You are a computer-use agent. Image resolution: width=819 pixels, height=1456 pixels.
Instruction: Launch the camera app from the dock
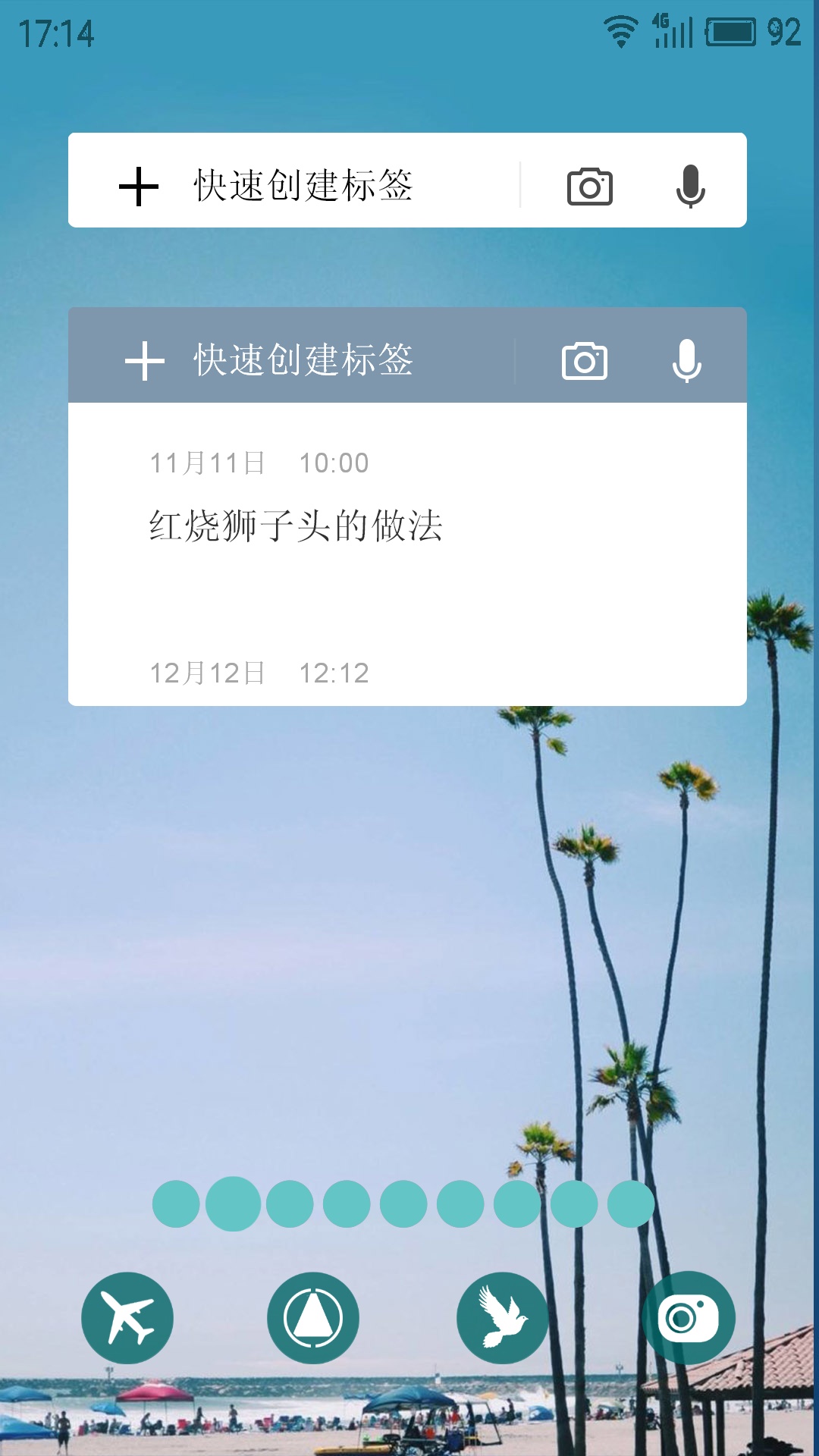[689, 1318]
